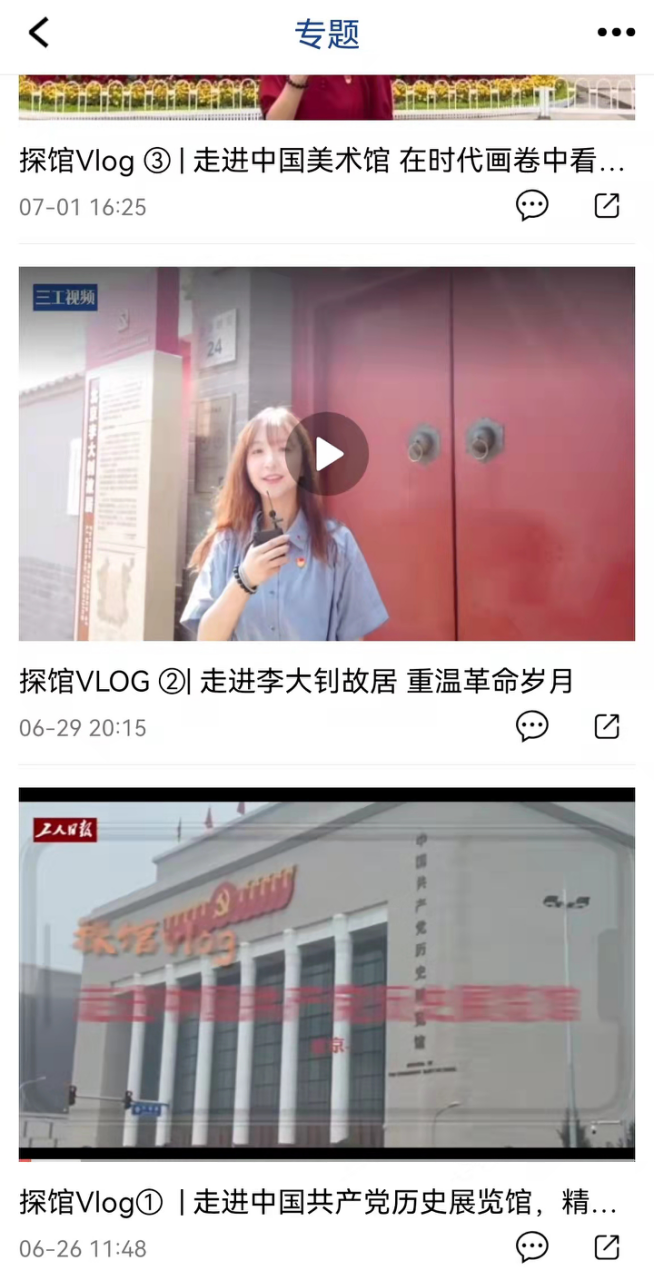Share the 探馆Vlog① 中国共产党历史展览馆 article
This screenshot has height=1280, width=654.
click(x=607, y=1246)
